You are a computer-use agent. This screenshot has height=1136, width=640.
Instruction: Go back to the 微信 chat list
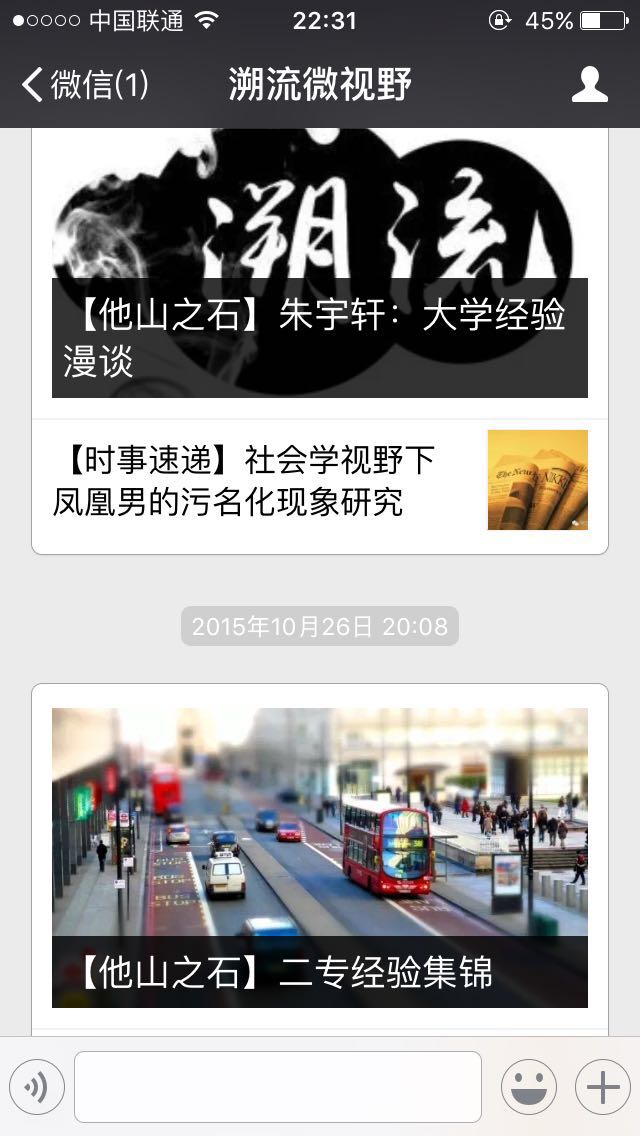click(x=84, y=85)
